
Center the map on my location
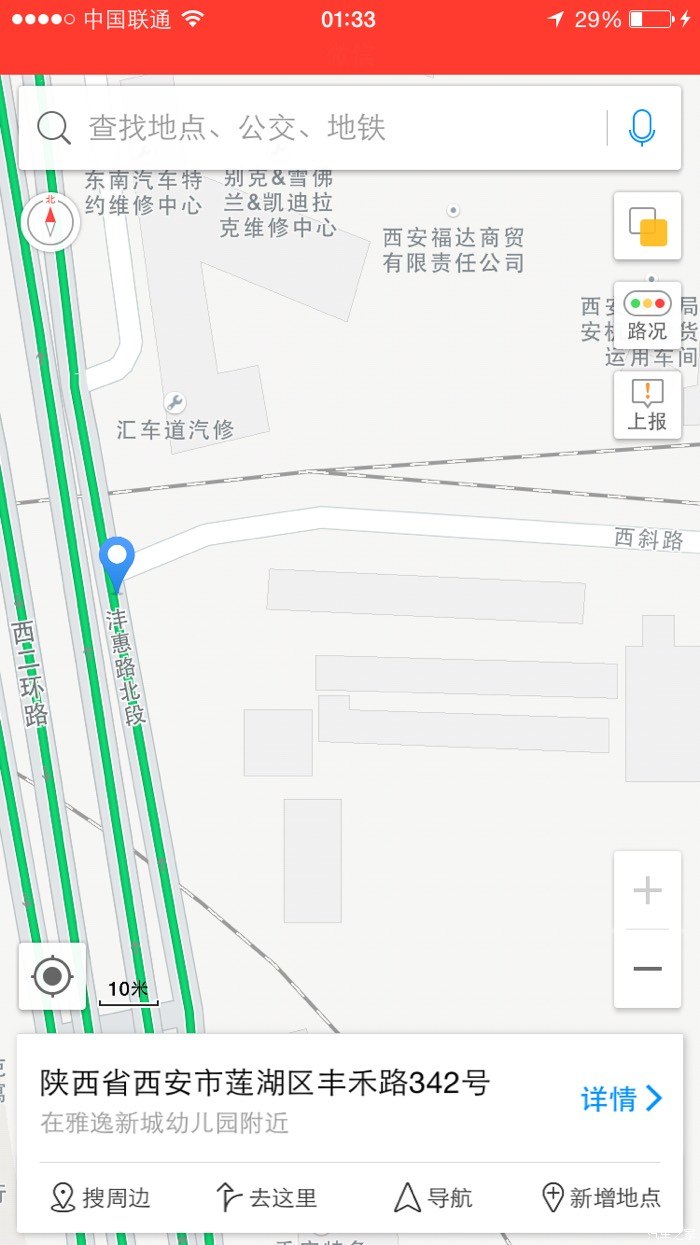[x=52, y=976]
